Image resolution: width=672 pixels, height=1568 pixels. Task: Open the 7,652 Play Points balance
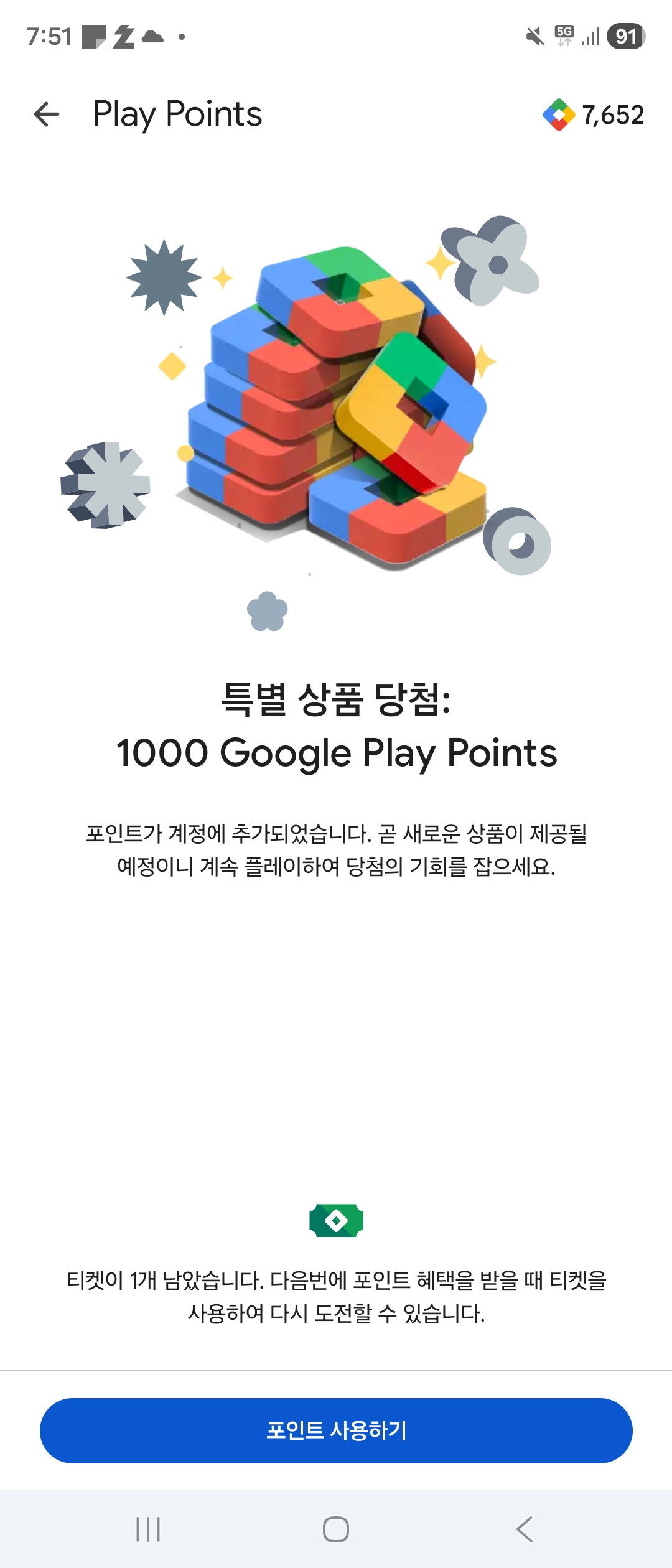(594, 115)
